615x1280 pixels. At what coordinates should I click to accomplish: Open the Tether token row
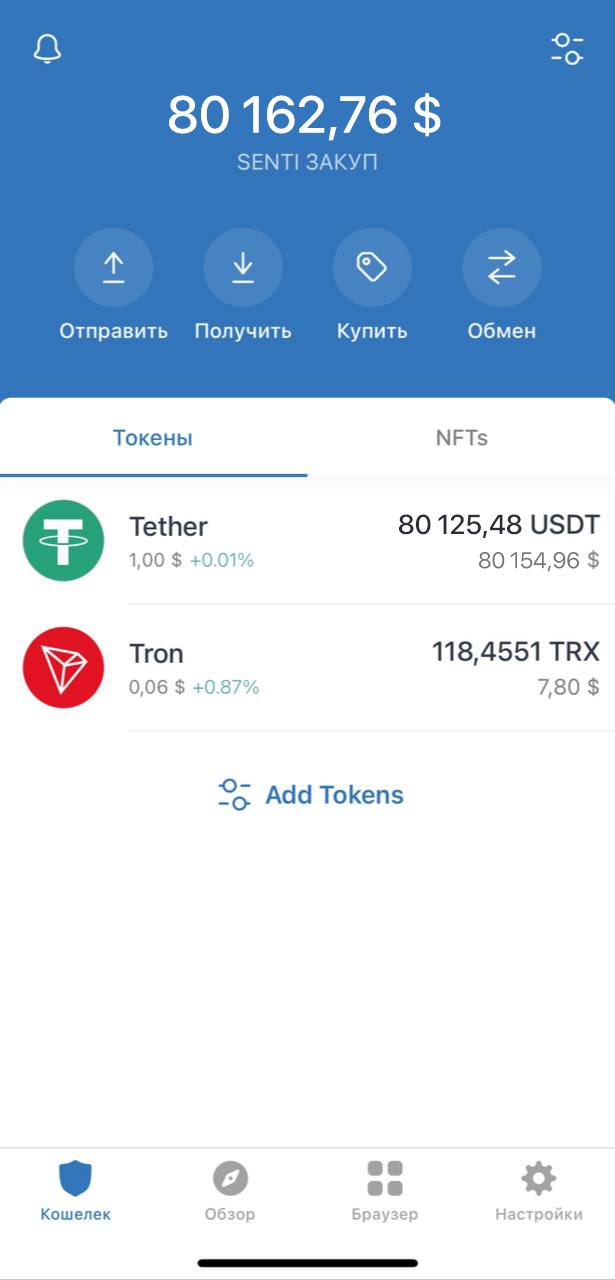[307, 541]
